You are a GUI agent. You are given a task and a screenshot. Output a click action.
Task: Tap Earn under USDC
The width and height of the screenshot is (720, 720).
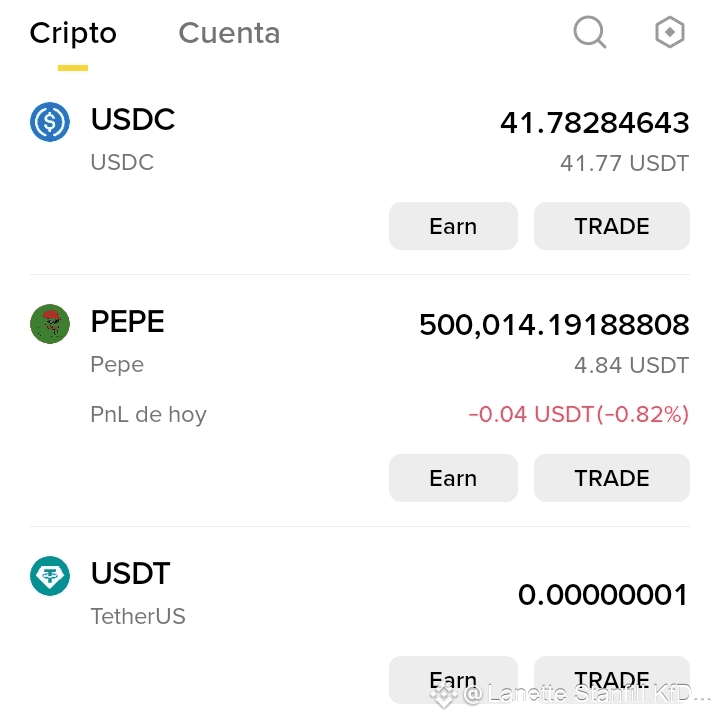click(453, 226)
